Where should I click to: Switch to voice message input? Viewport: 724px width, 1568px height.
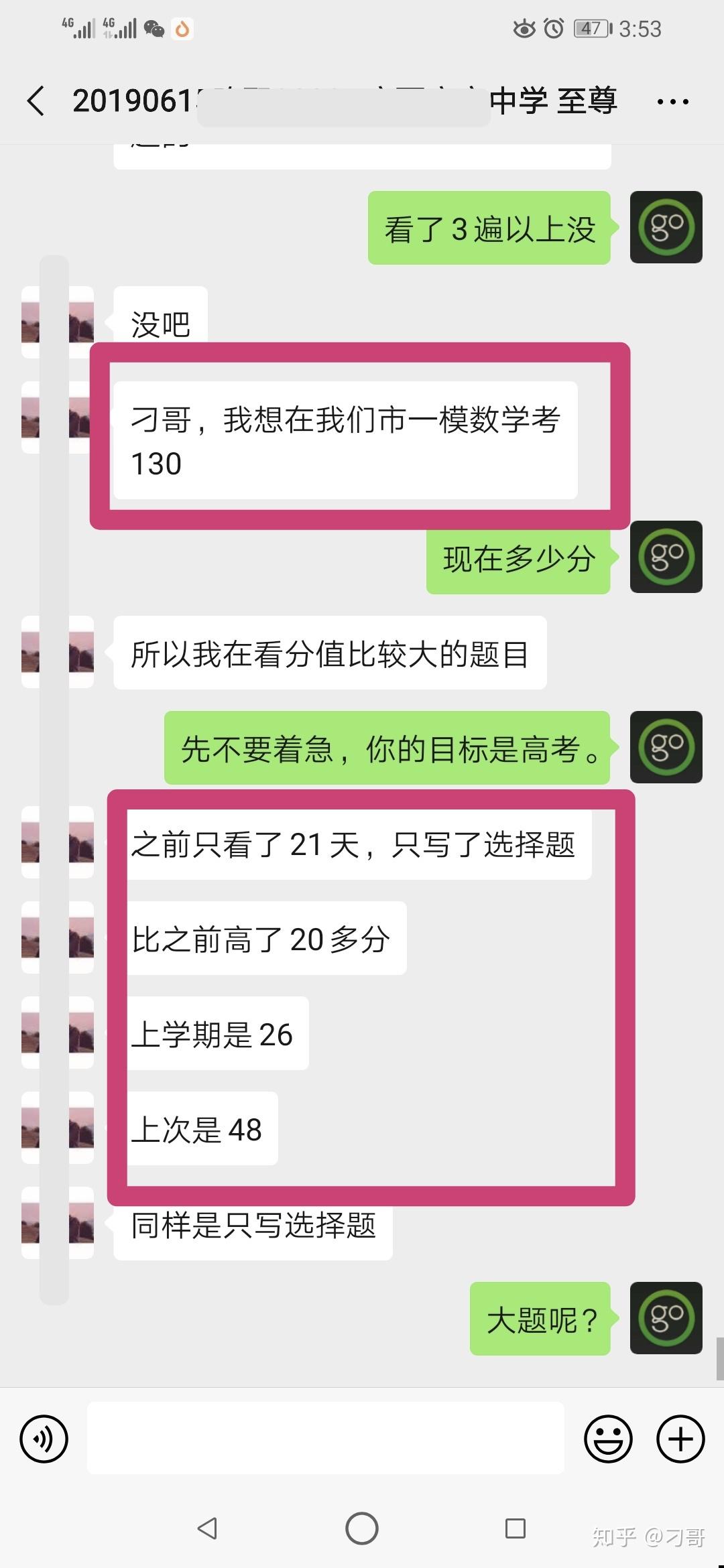[44, 1439]
